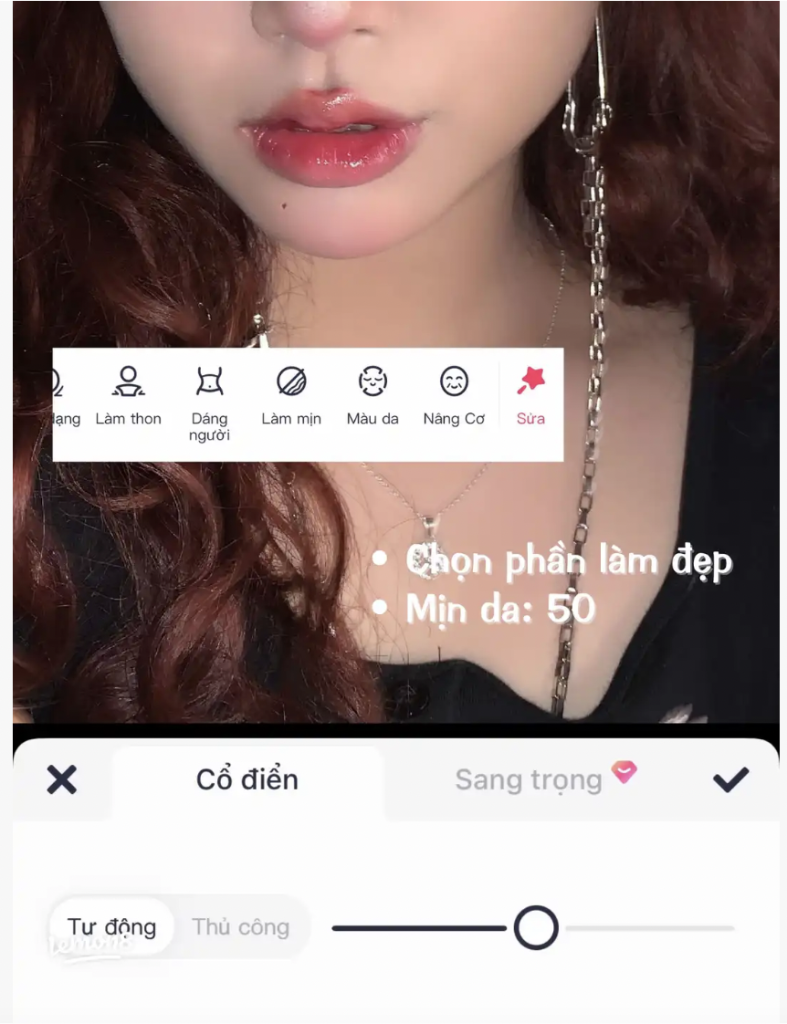Switch to the Sang trọng tab

(529, 780)
